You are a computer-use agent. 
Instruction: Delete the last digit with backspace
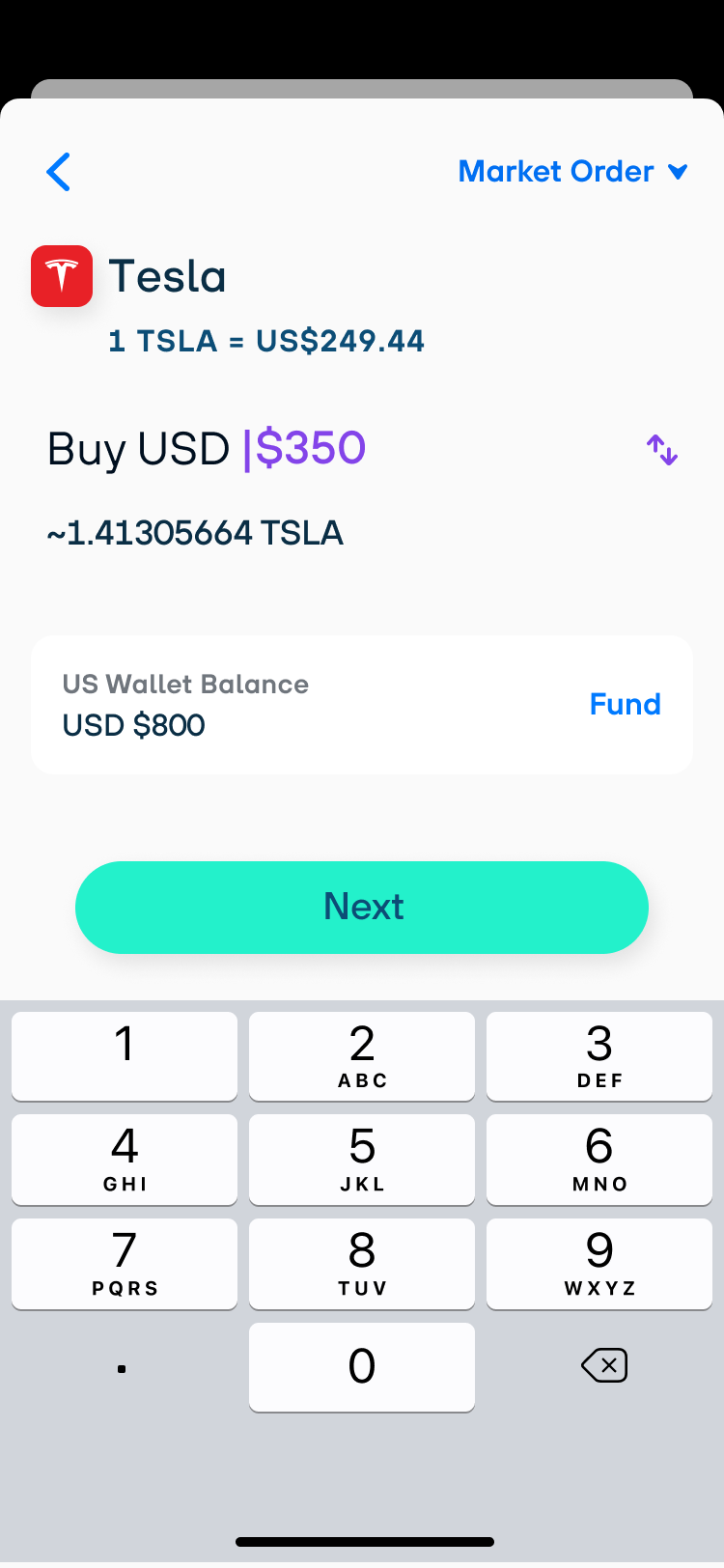[604, 1365]
